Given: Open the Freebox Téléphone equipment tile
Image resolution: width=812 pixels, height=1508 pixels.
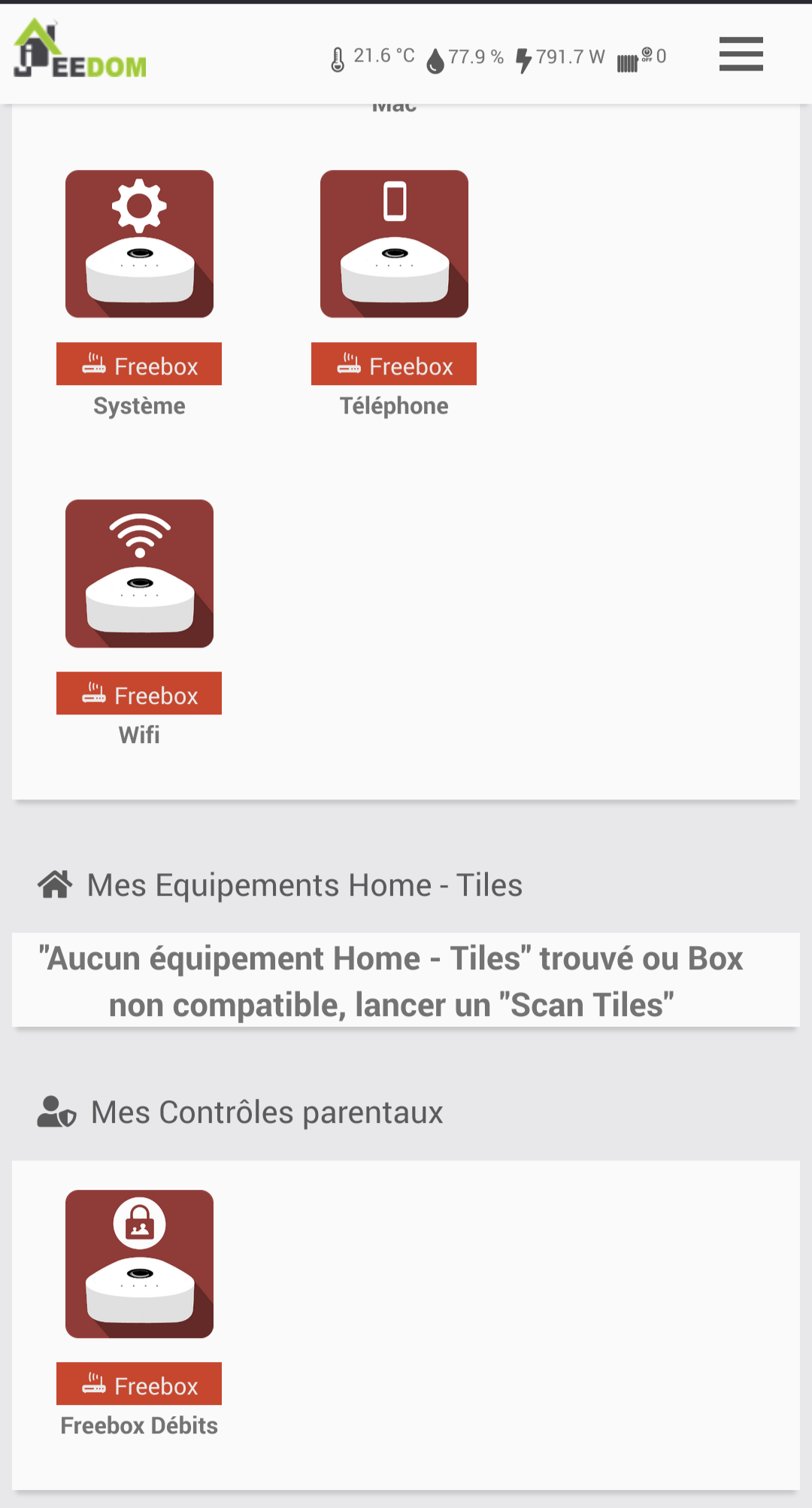Looking at the screenshot, I should 394,244.
